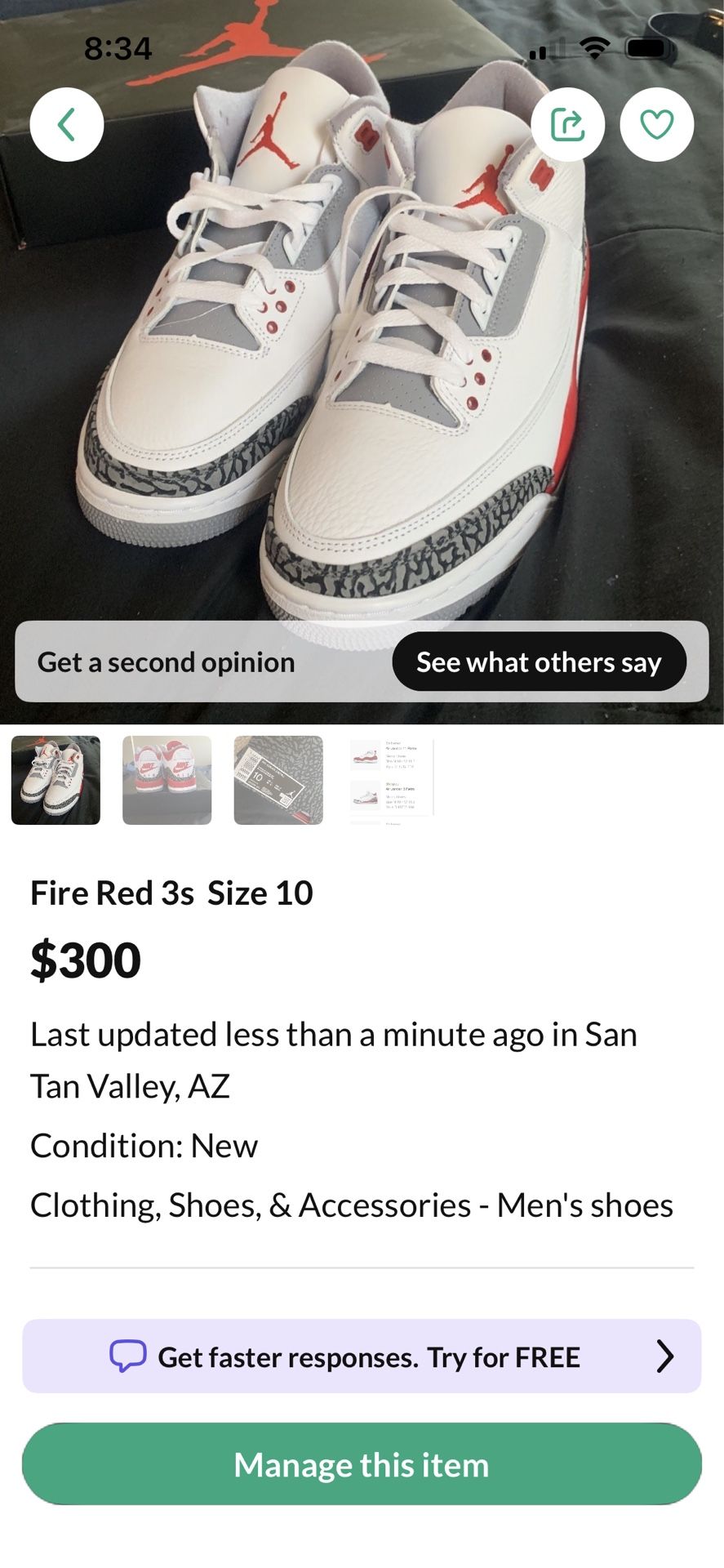The height and width of the screenshot is (1568, 724).
Task: Share this Fire Red 3s listing
Action: click(568, 124)
